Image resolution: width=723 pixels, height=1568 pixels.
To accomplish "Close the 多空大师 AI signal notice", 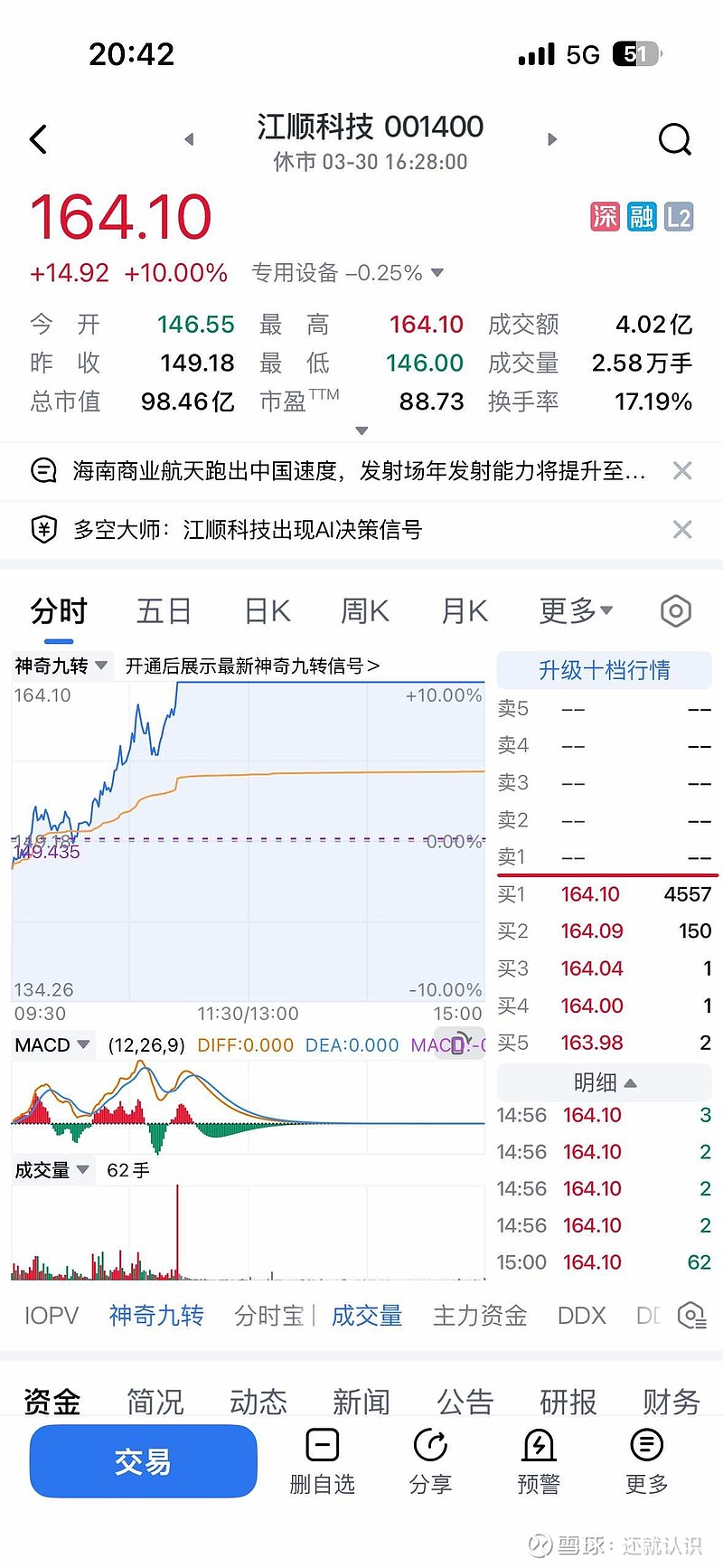I will (682, 530).
